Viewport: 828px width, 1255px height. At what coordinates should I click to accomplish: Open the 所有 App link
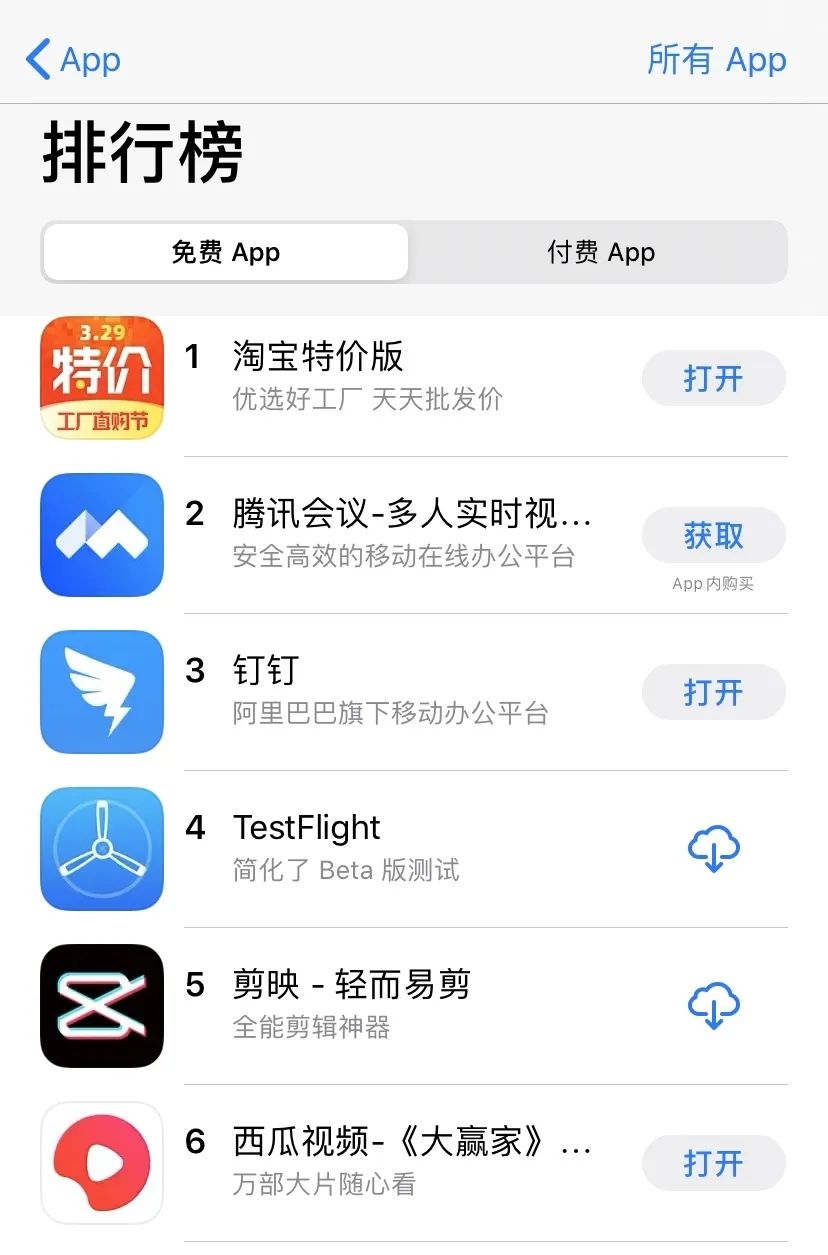pyautogui.click(x=716, y=60)
